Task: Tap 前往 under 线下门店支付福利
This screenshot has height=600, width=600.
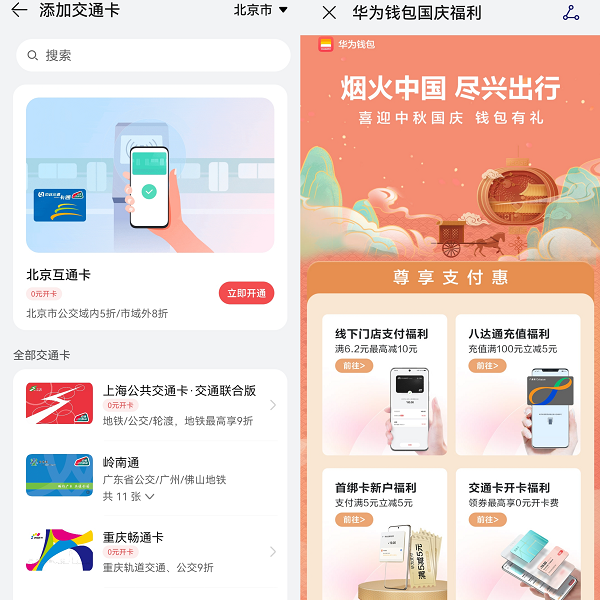Action: pos(353,366)
